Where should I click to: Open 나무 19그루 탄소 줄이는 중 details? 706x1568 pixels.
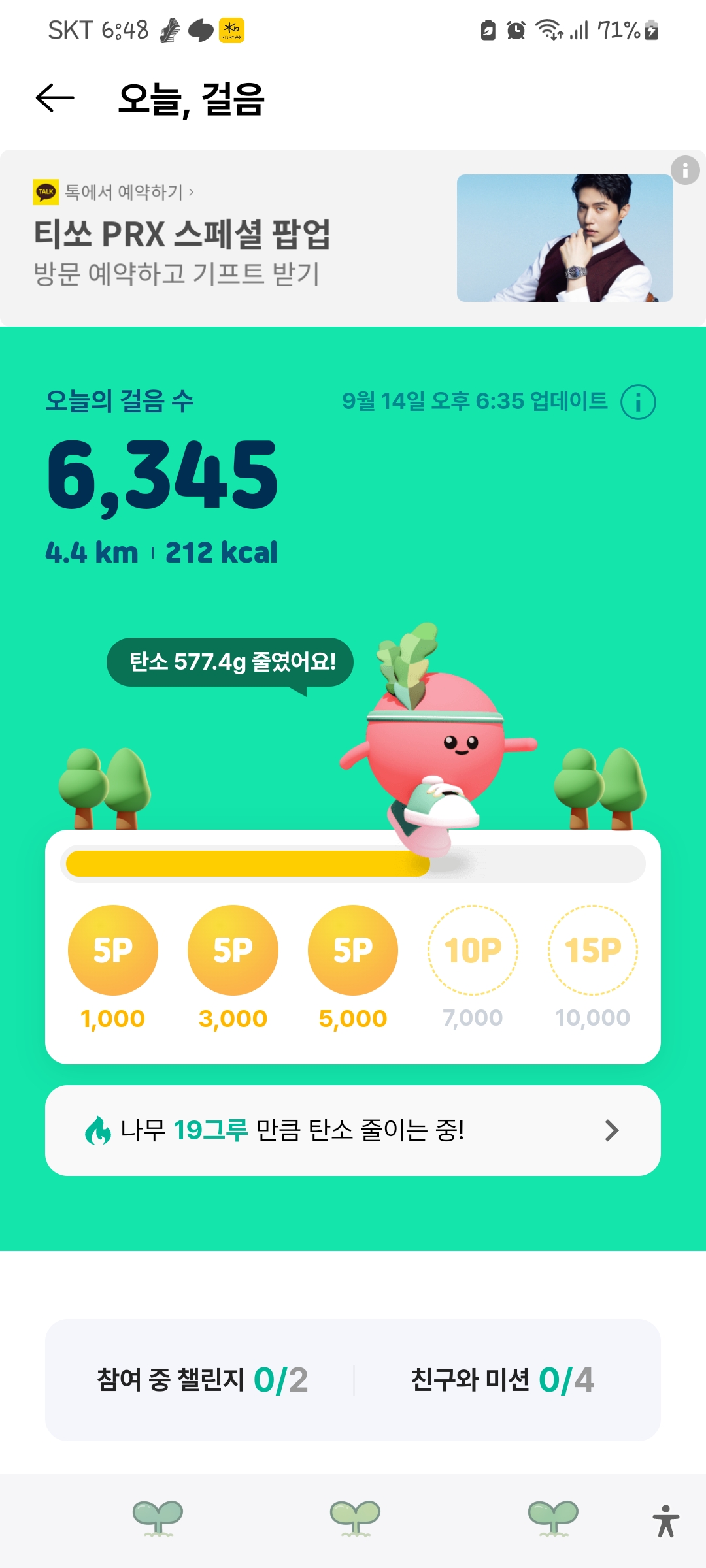pos(353,1130)
